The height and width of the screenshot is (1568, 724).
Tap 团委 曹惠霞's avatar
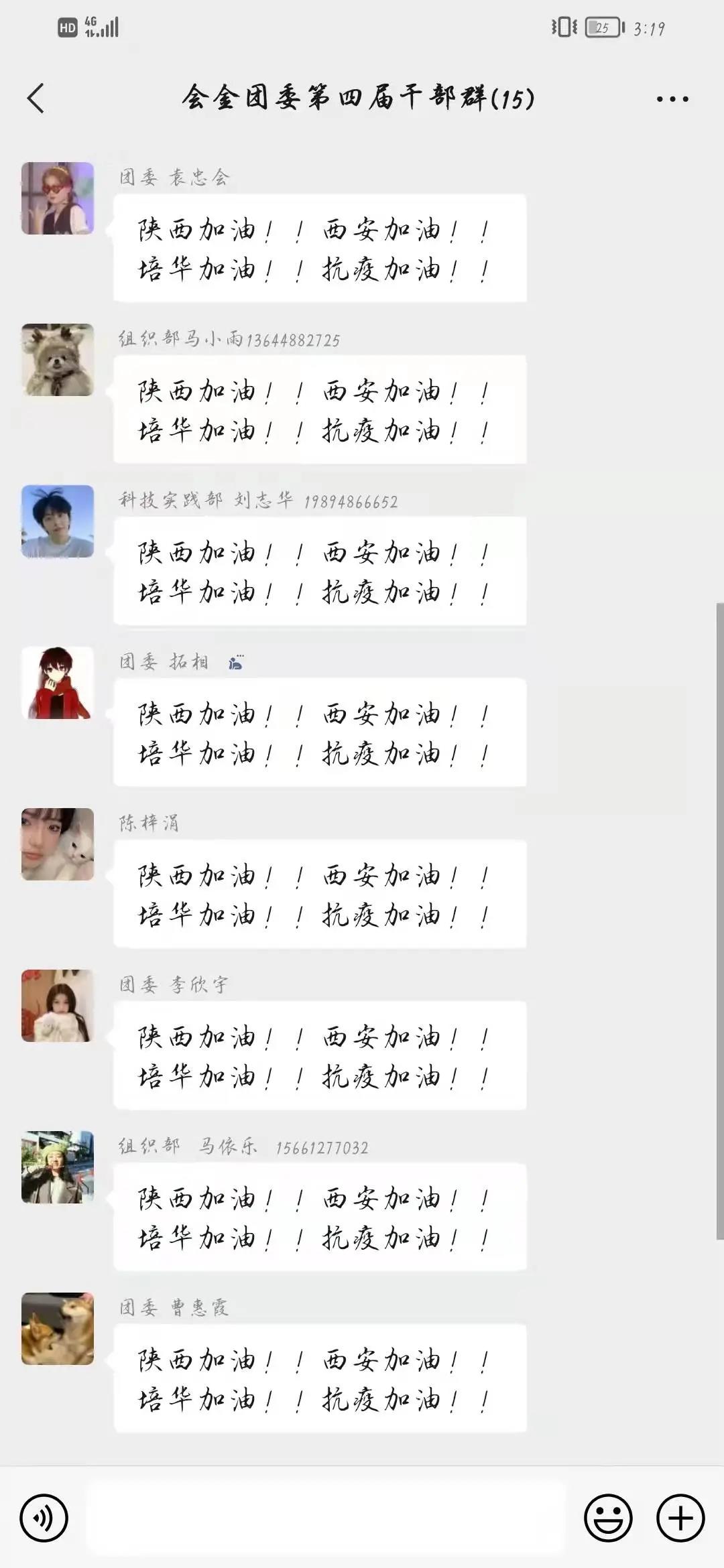point(58,1329)
